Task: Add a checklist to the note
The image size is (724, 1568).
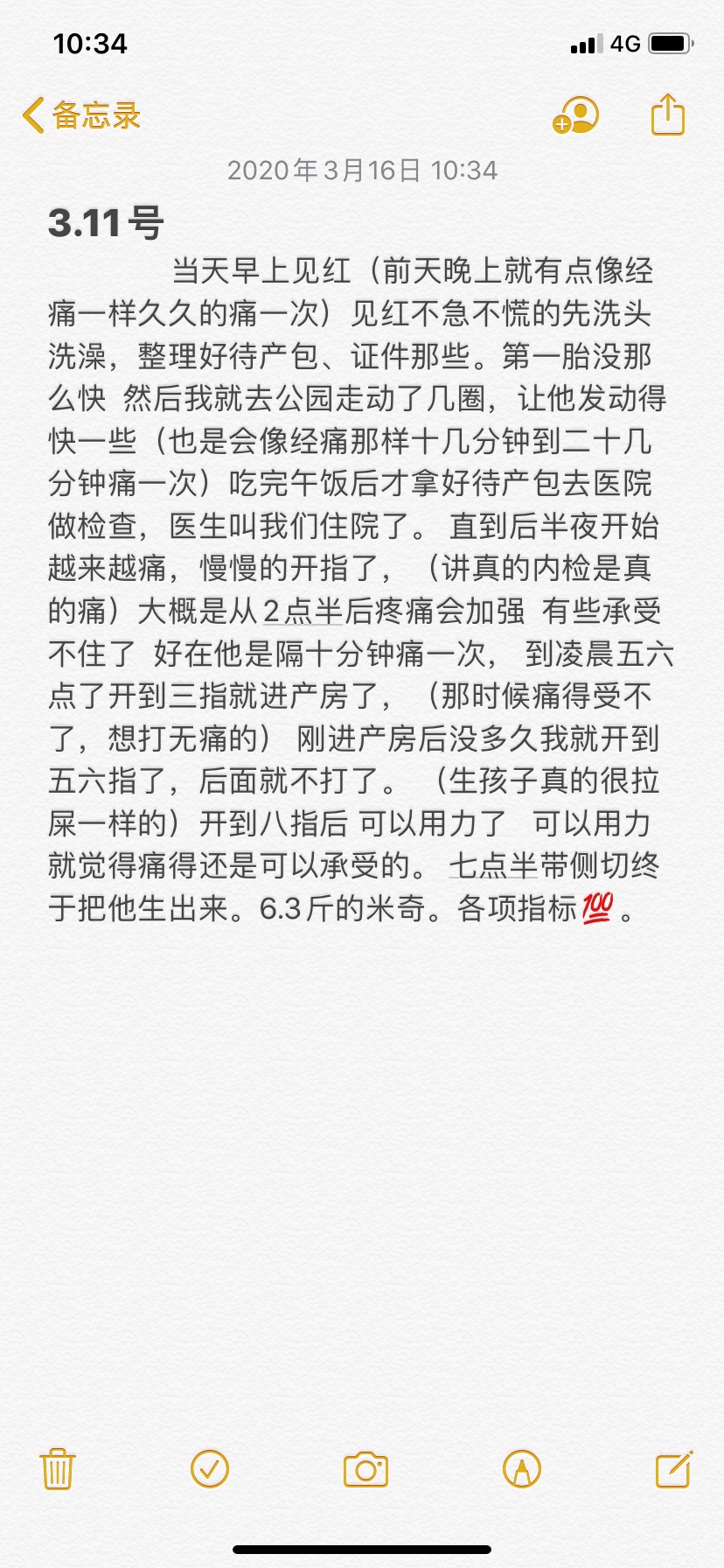Action: point(210,1468)
